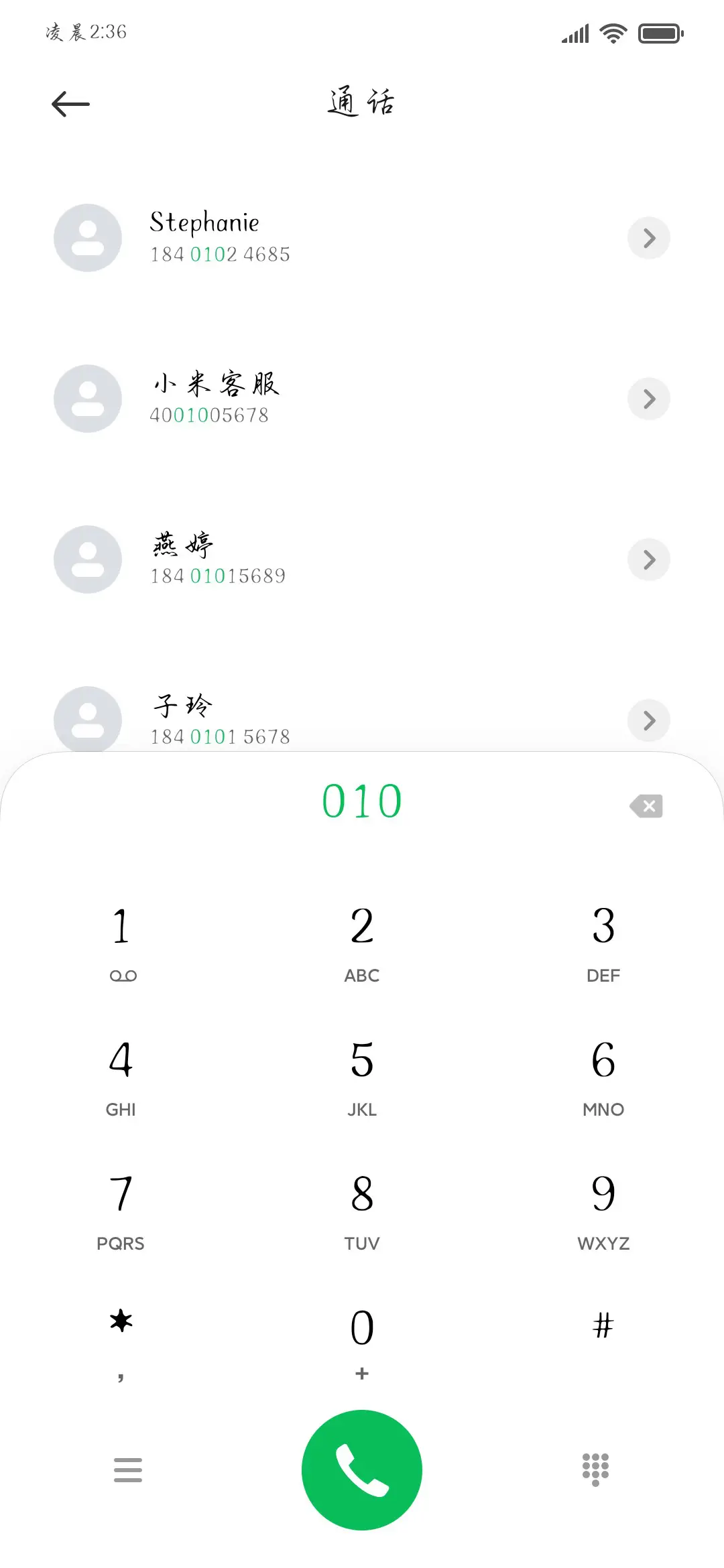Select the 通话 title at the top
The height and width of the screenshot is (1568, 724).
click(361, 102)
